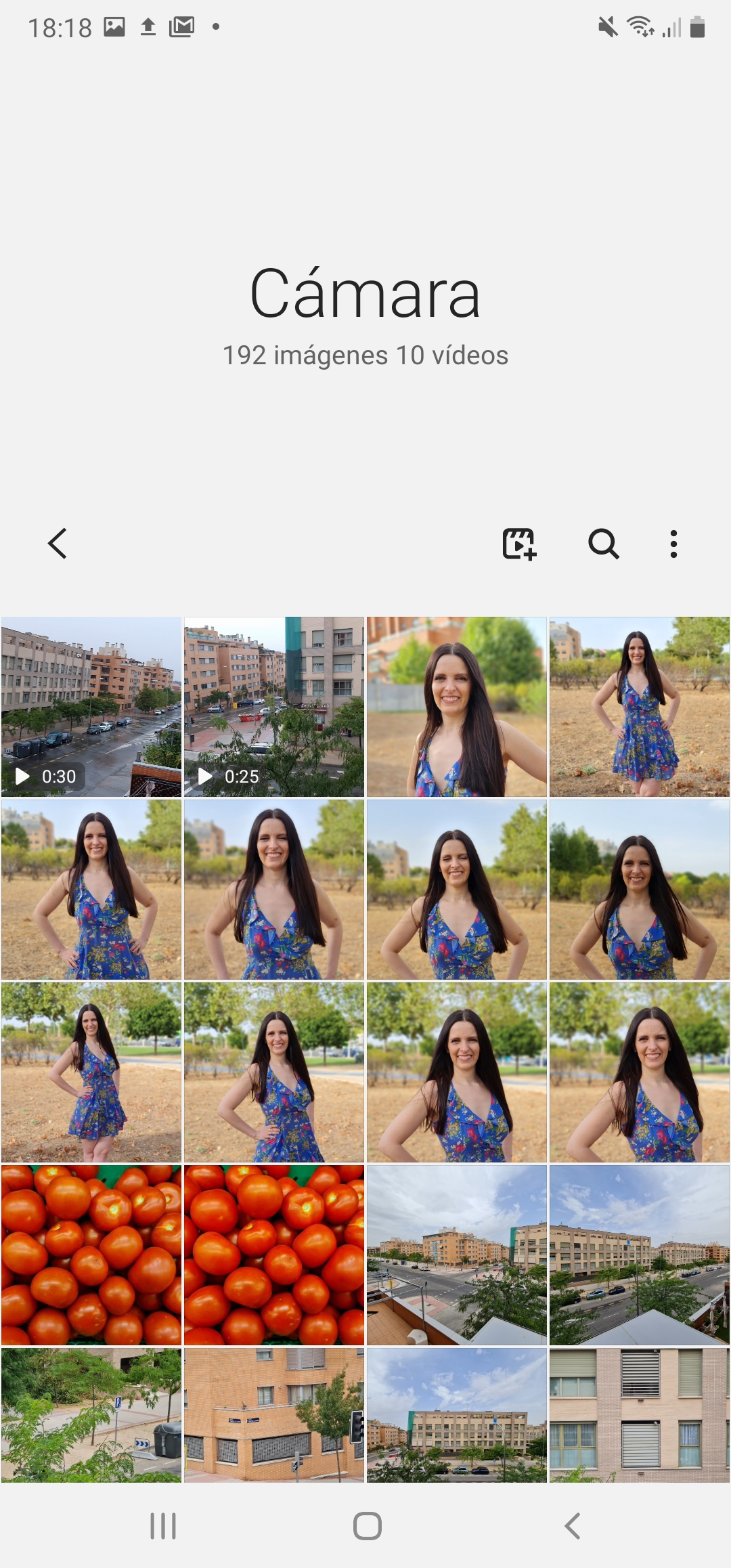Create a movie with the clip-plus icon
Viewport: 731px width, 1568px height.
click(x=519, y=544)
